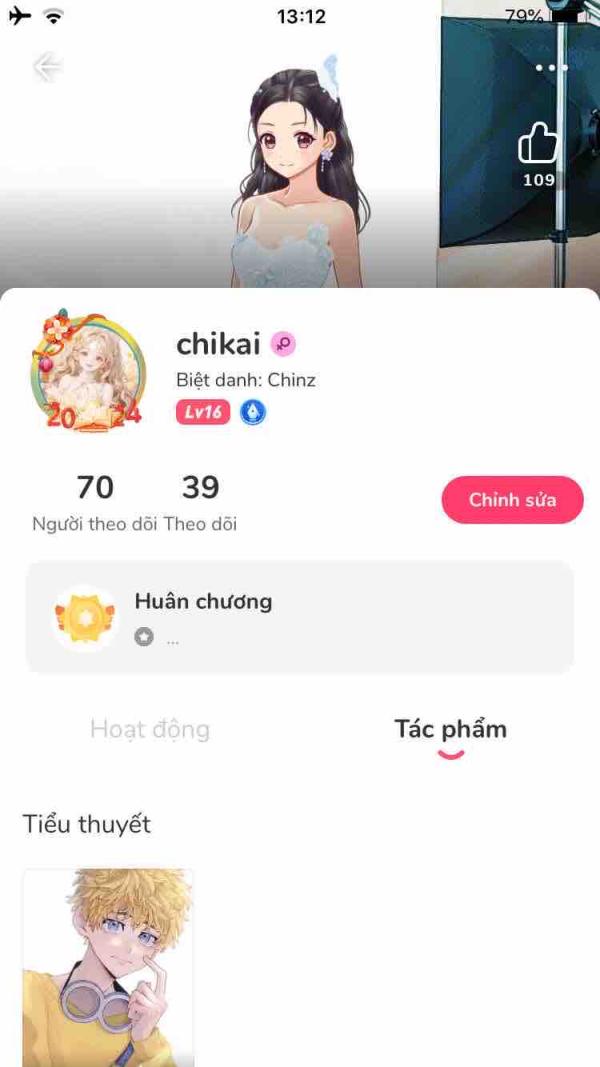Image resolution: width=600 pixels, height=1067 pixels.
Task: Switch to the Hoạt động tab
Action: pos(150,729)
